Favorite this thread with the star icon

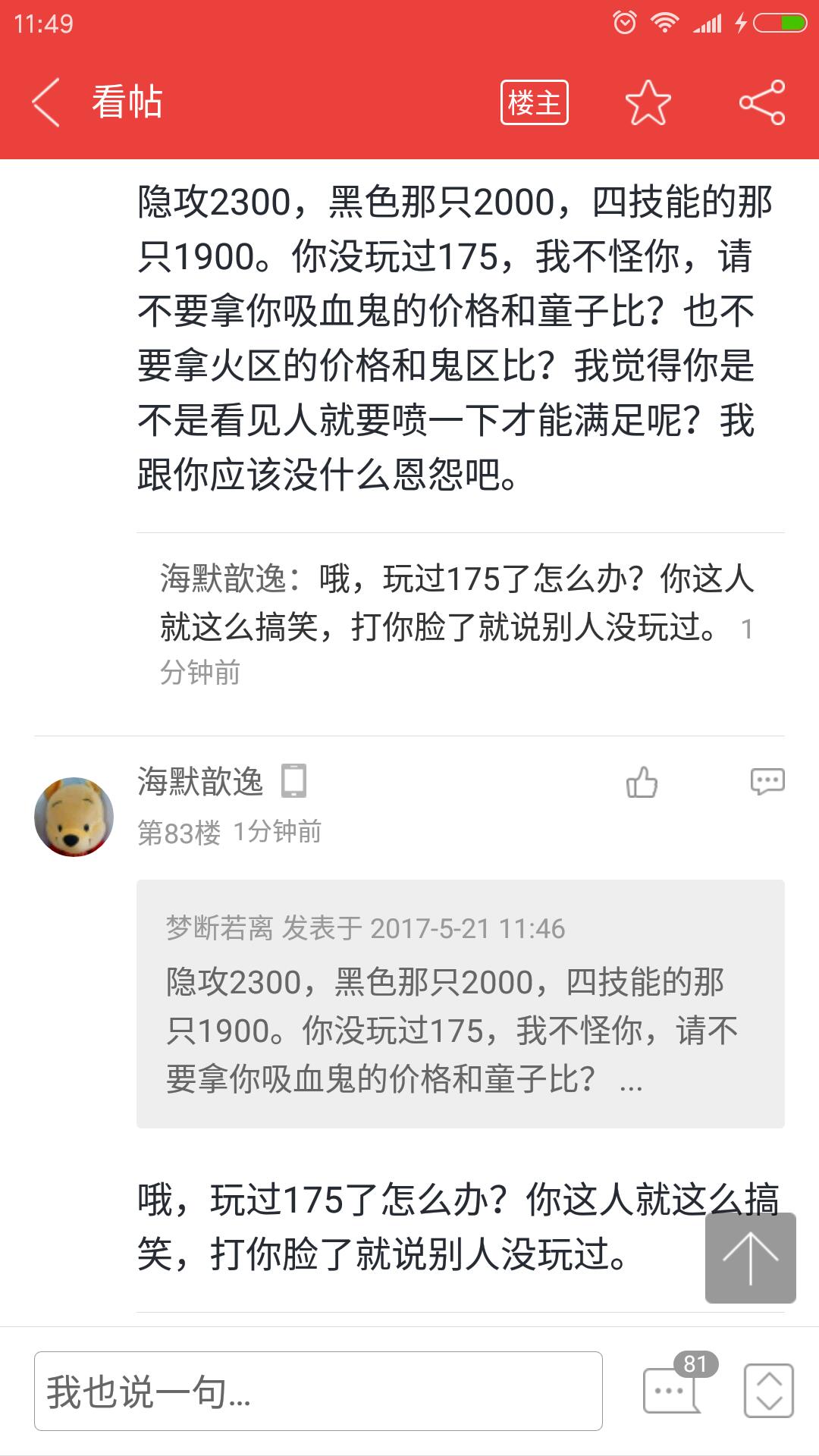click(648, 102)
